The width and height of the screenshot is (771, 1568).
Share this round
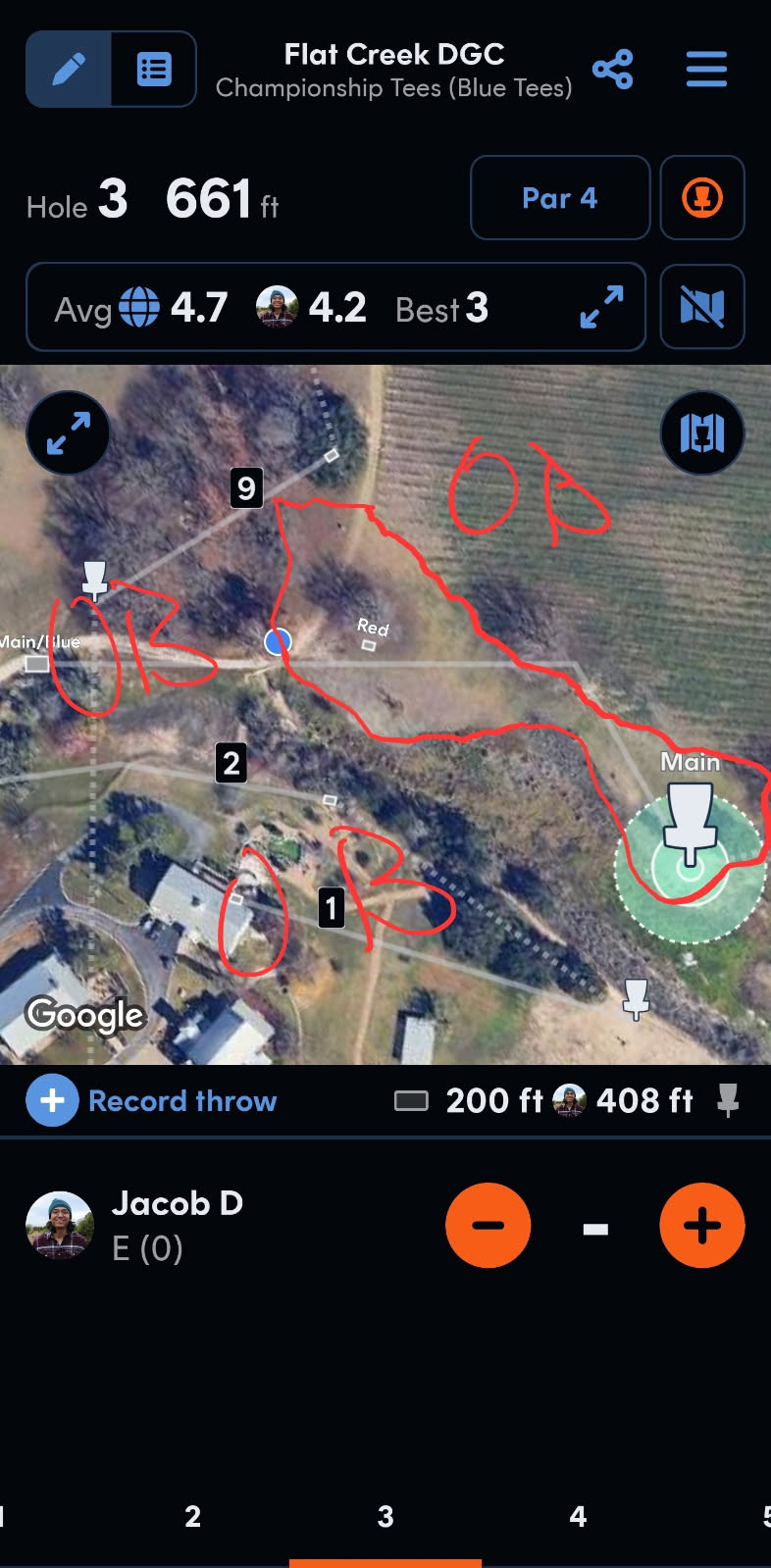(613, 70)
